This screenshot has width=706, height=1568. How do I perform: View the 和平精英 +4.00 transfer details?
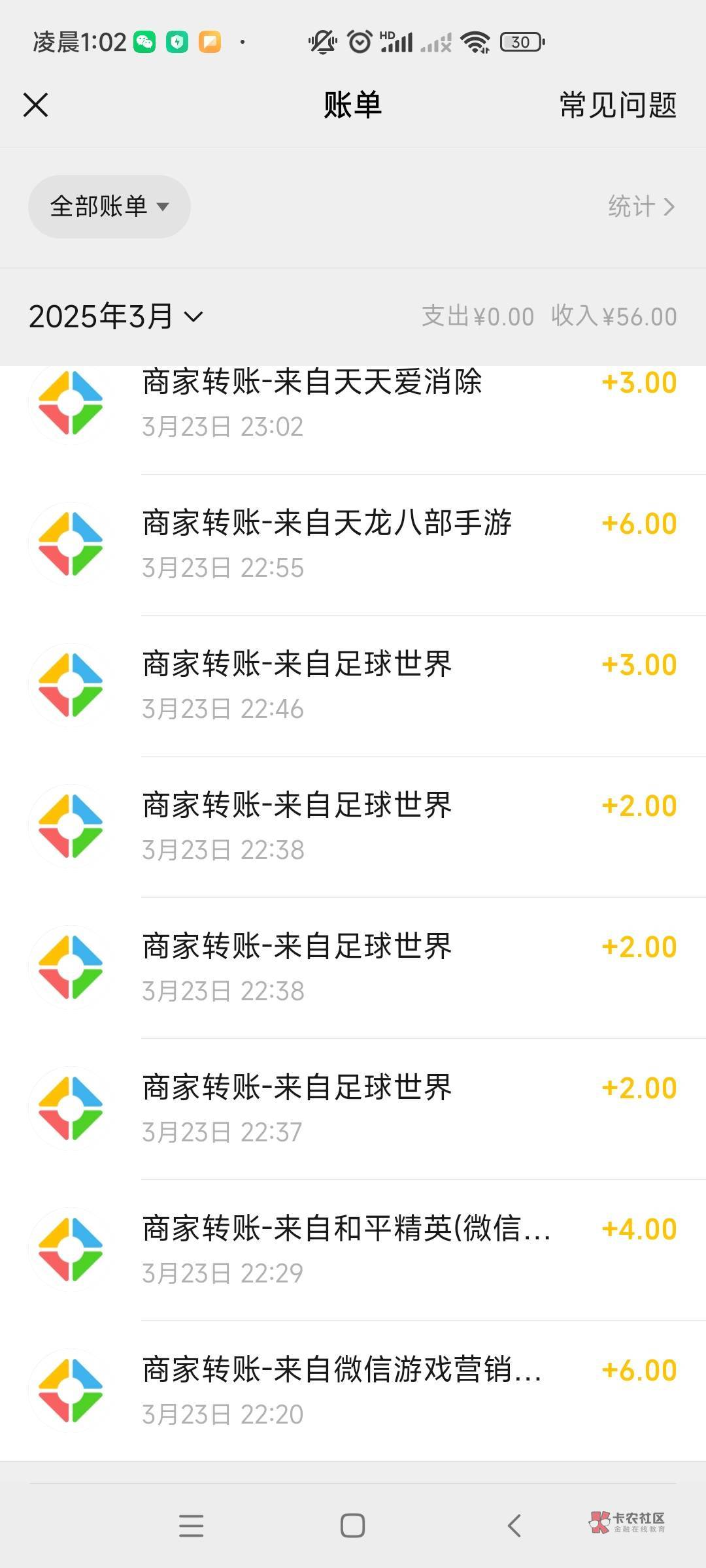click(x=353, y=1250)
